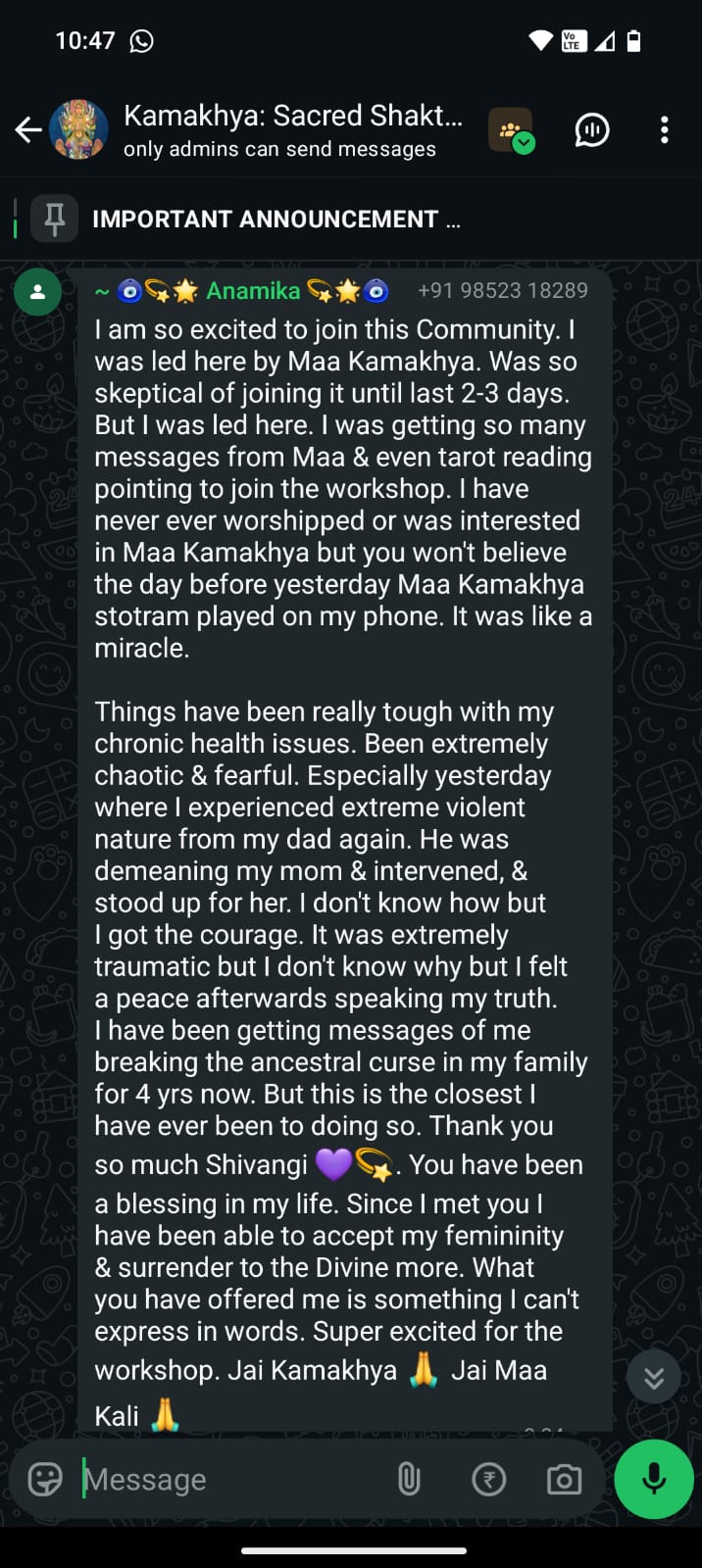
Task: Start a voice chat in the group
Action: click(592, 130)
